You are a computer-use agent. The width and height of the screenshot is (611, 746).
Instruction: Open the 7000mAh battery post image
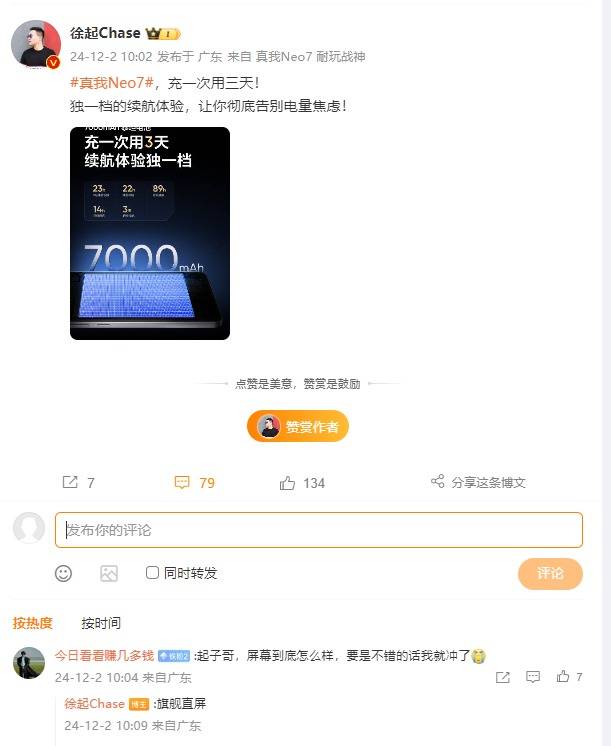tap(150, 233)
